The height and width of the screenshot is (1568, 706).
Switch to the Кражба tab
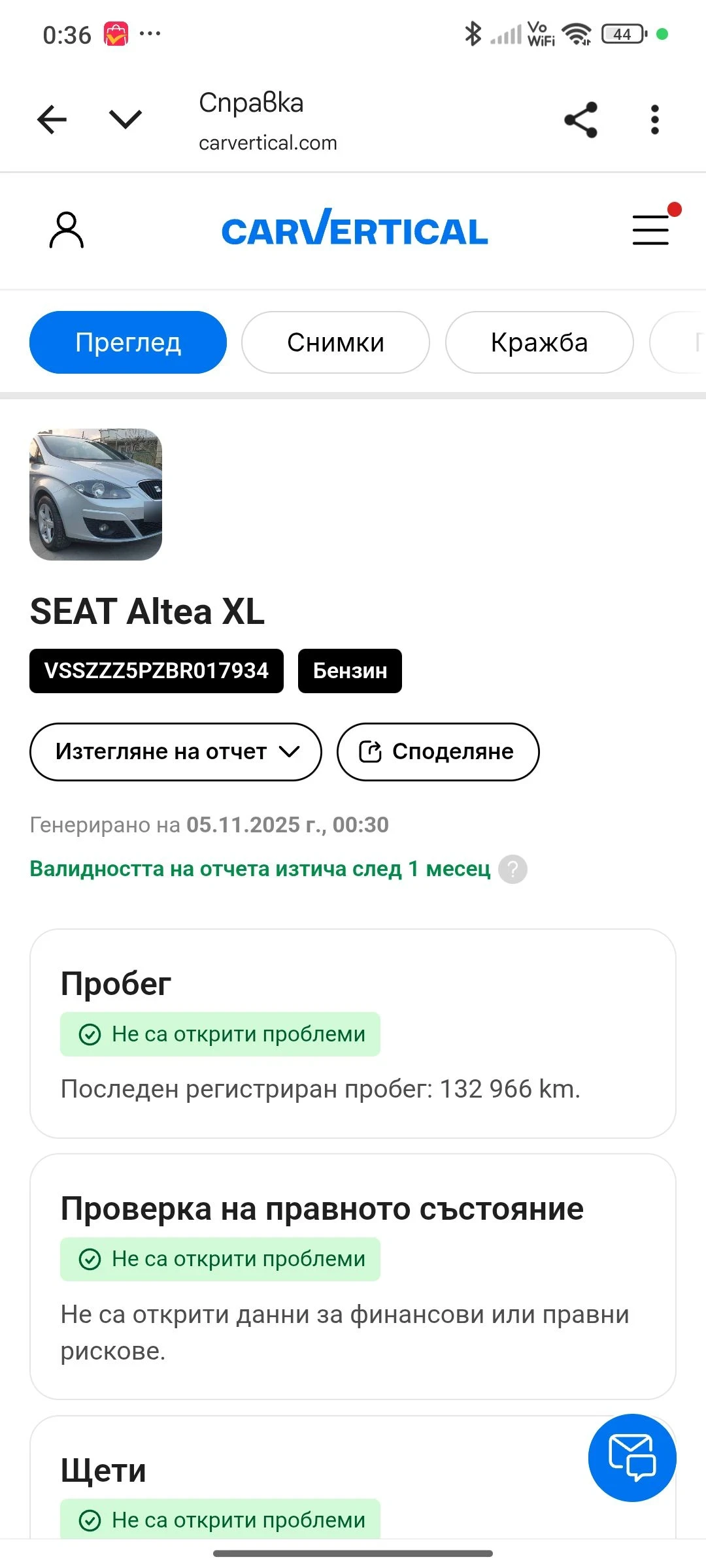pyautogui.click(x=539, y=342)
